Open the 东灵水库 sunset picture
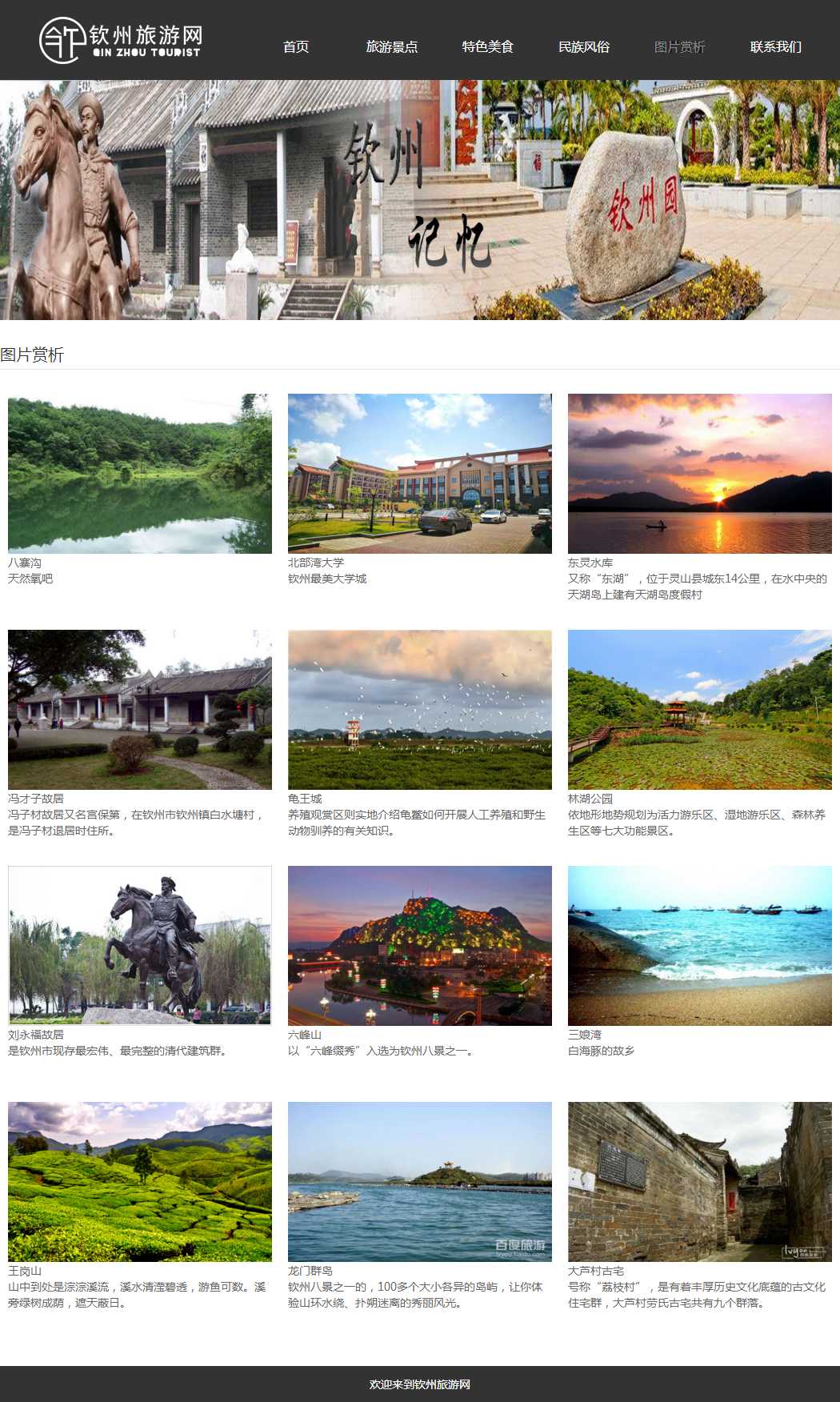 click(x=700, y=473)
